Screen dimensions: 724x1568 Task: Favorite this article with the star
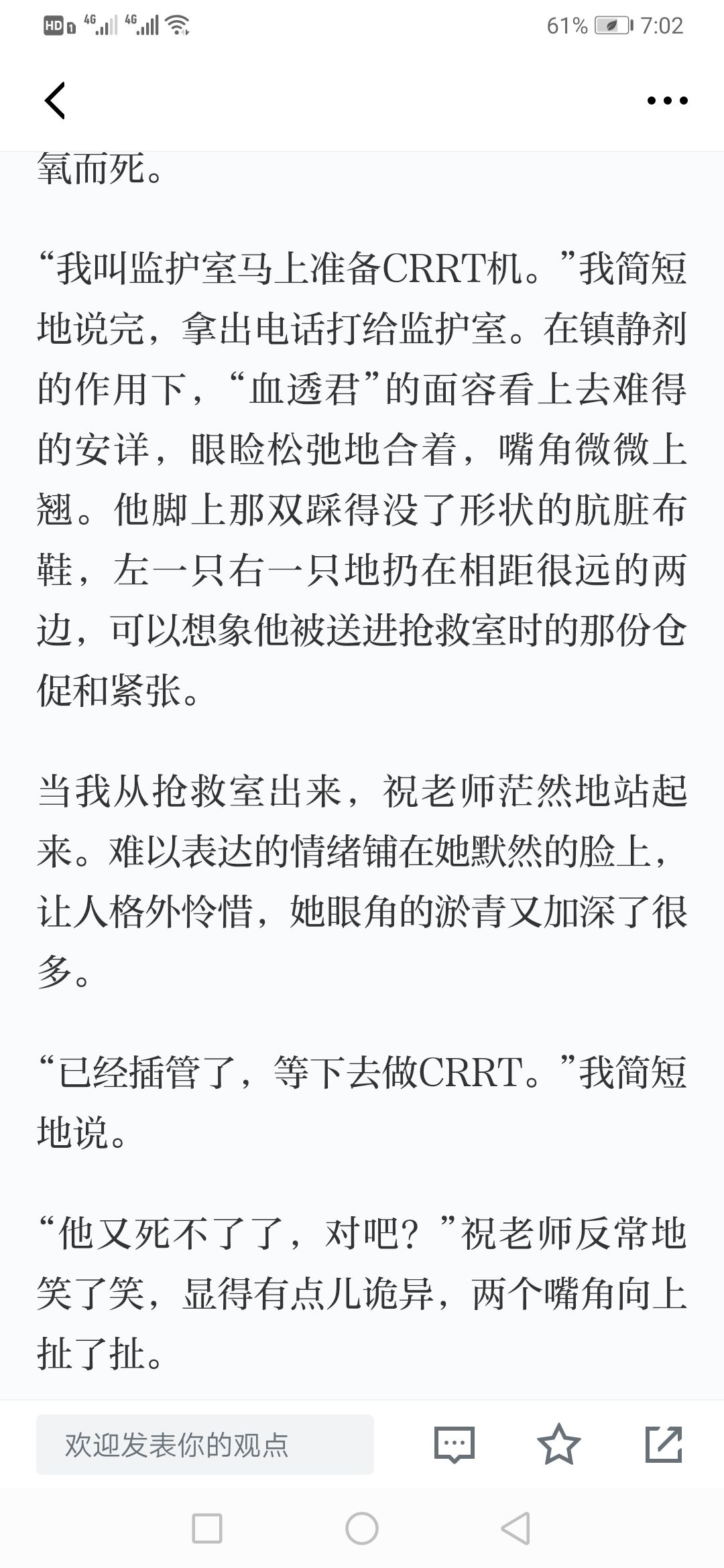(558, 1444)
